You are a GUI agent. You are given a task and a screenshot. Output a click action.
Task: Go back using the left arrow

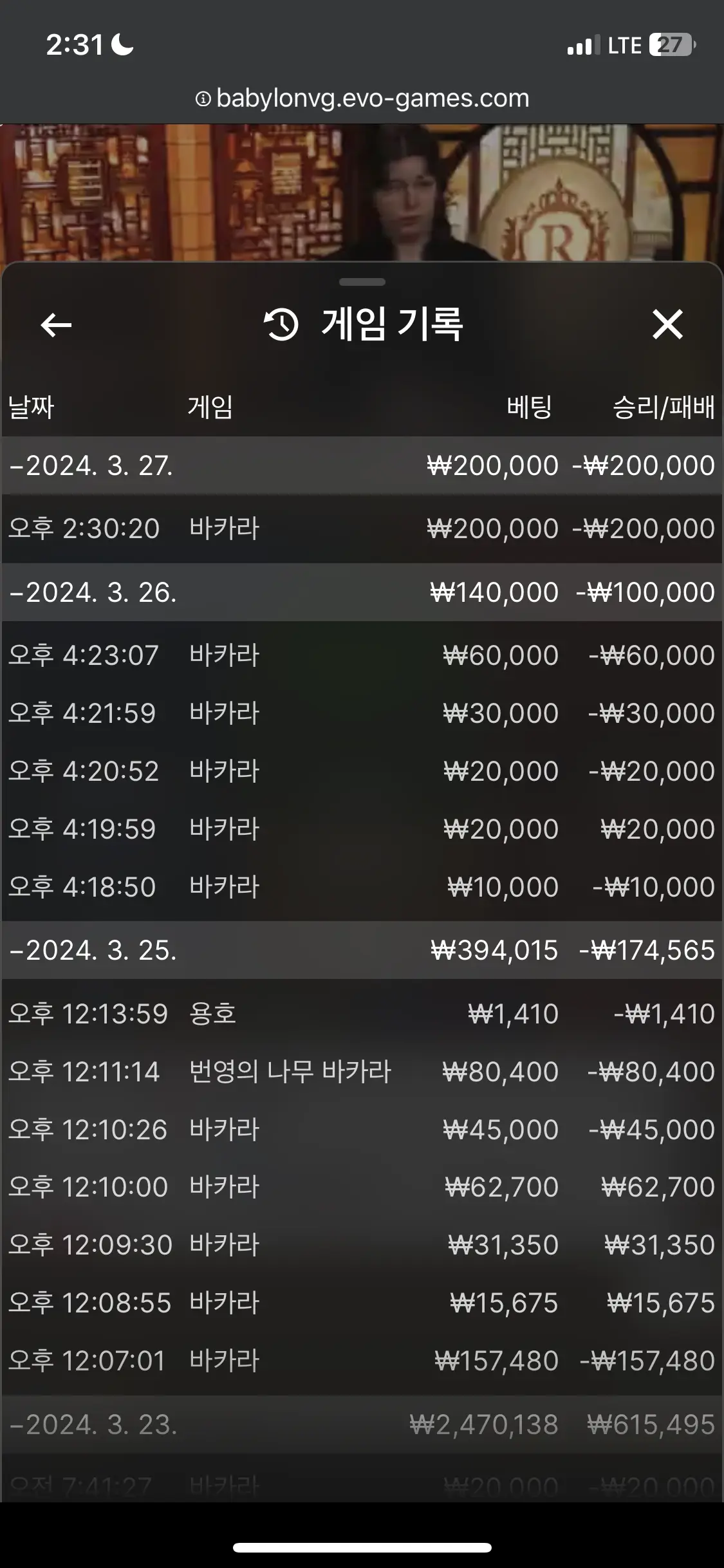pyautogui.click(x=56, y=324)
